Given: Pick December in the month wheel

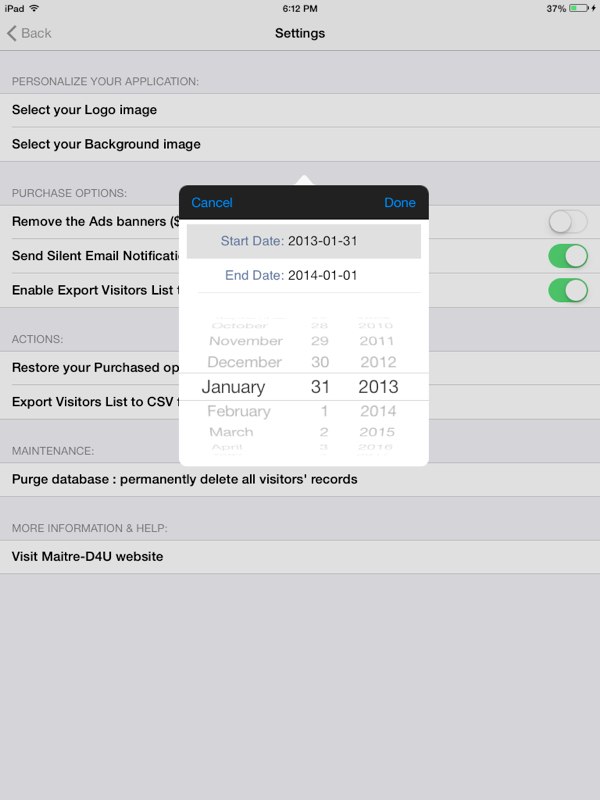Looking at the screenshot, I should pyautogui.click(x=244, y=362).
